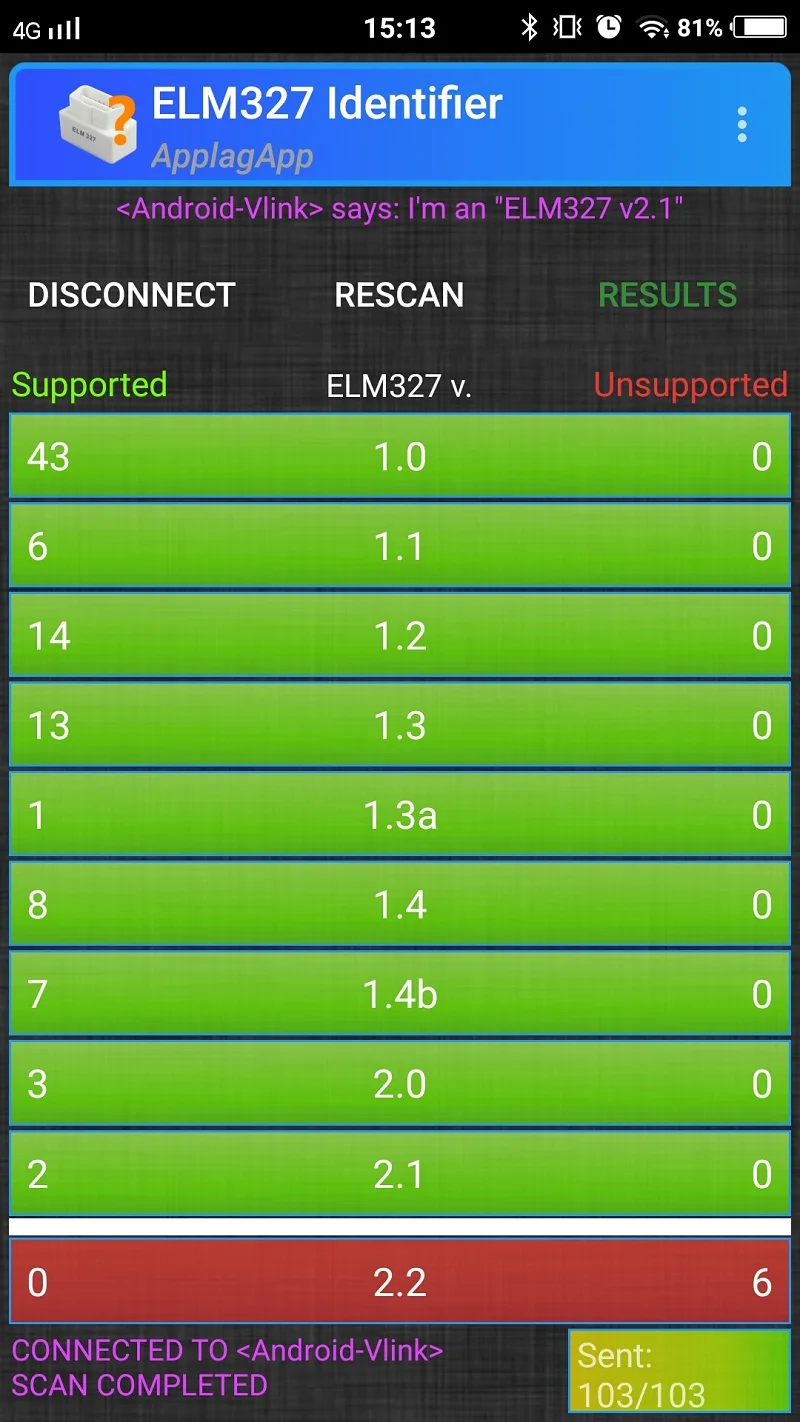Image resolution: width=800 pixels, height=1422 pixels.
Task: Select the red ELM327 v2.2 row
Action: point(400,1281)
